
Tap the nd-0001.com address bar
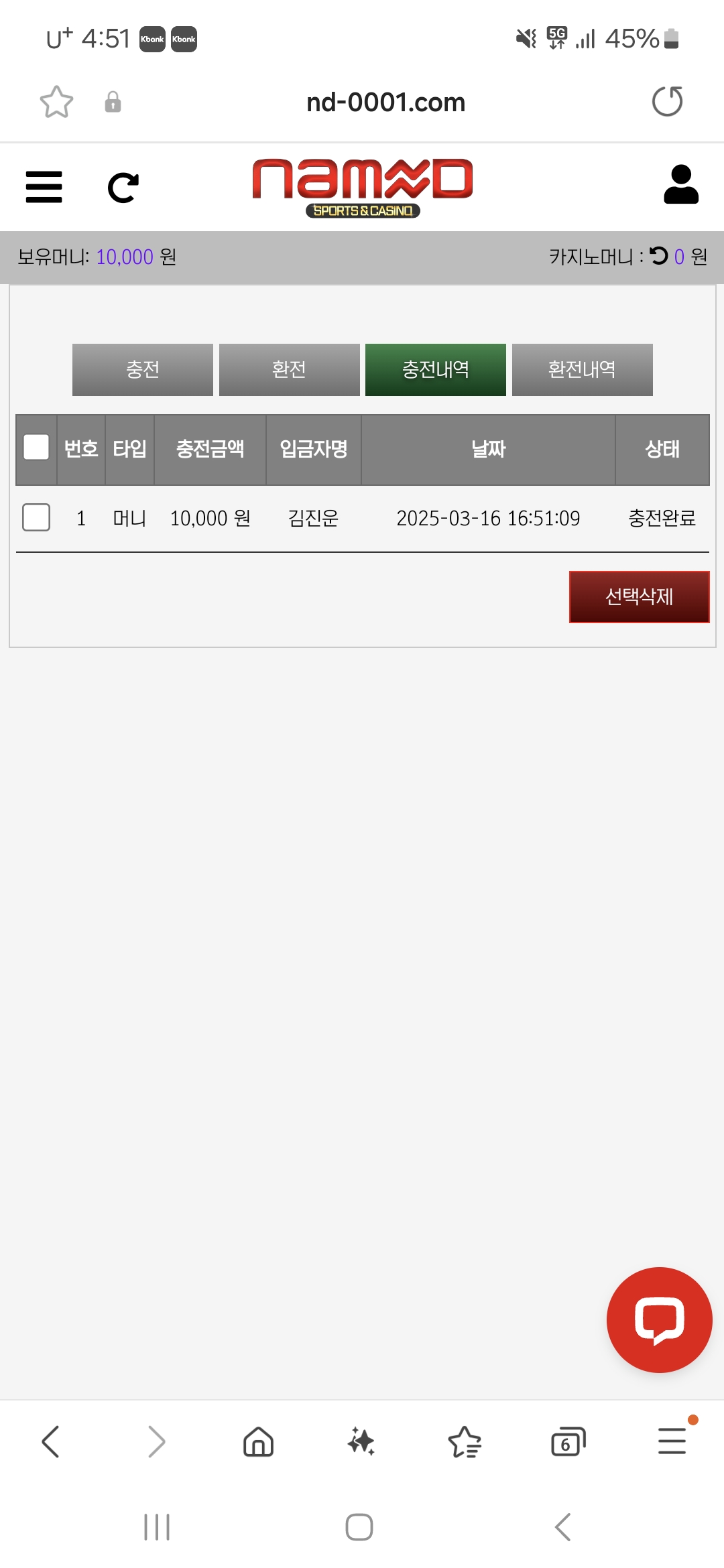pos(385,103)
